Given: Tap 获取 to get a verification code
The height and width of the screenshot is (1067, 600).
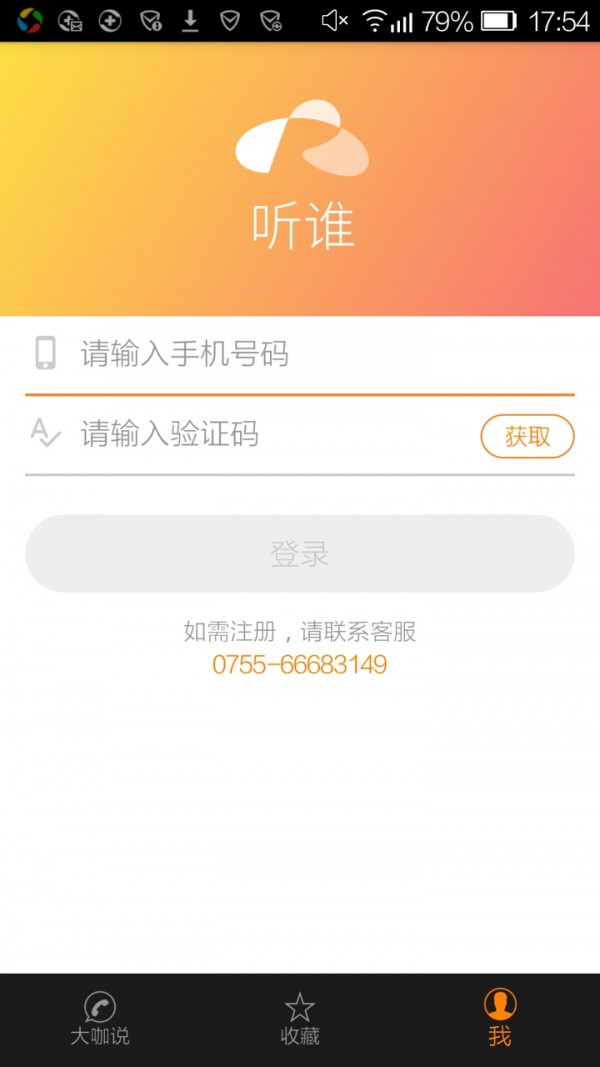Looking at the screenshot, I should pyautogui.click(x=527, y=436).
